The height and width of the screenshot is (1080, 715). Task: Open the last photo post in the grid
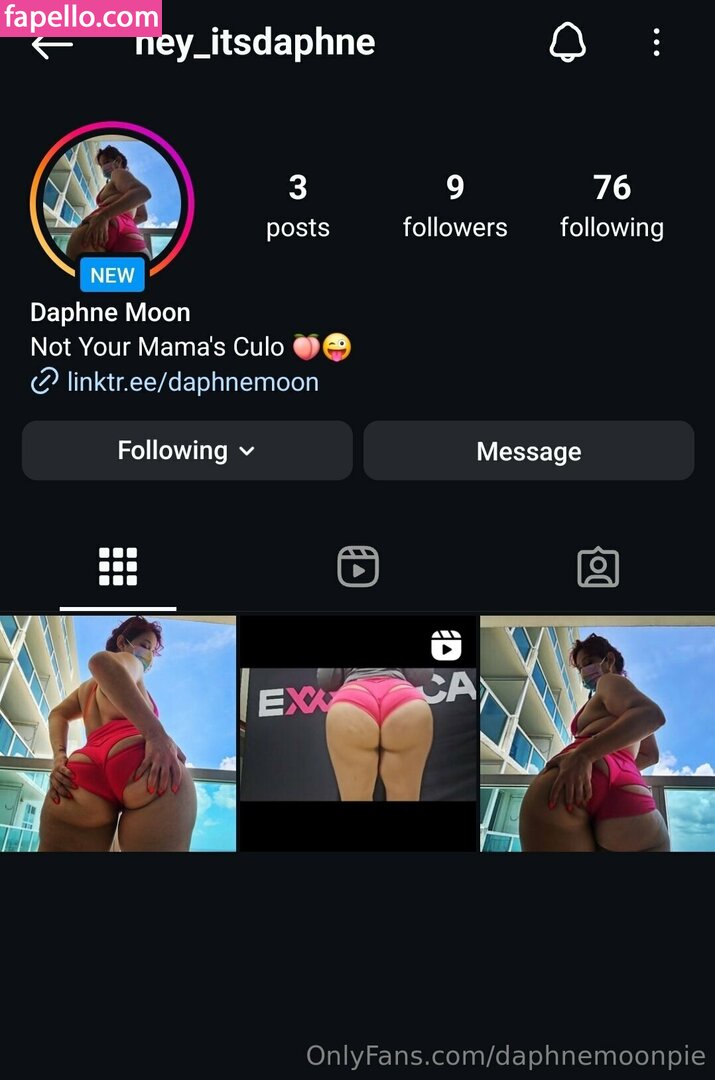pos(598,734)
